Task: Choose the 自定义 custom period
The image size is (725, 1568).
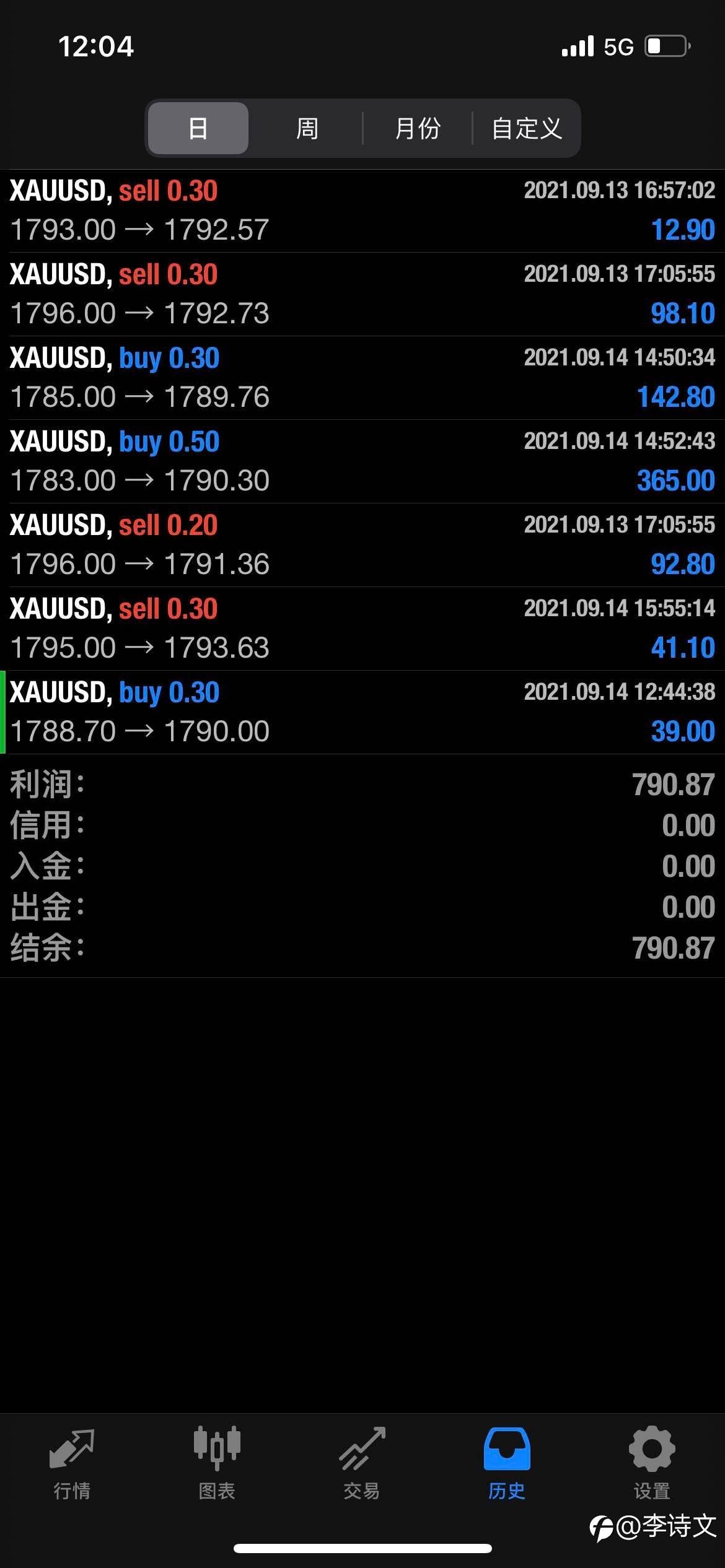Action: click(527, 128)
